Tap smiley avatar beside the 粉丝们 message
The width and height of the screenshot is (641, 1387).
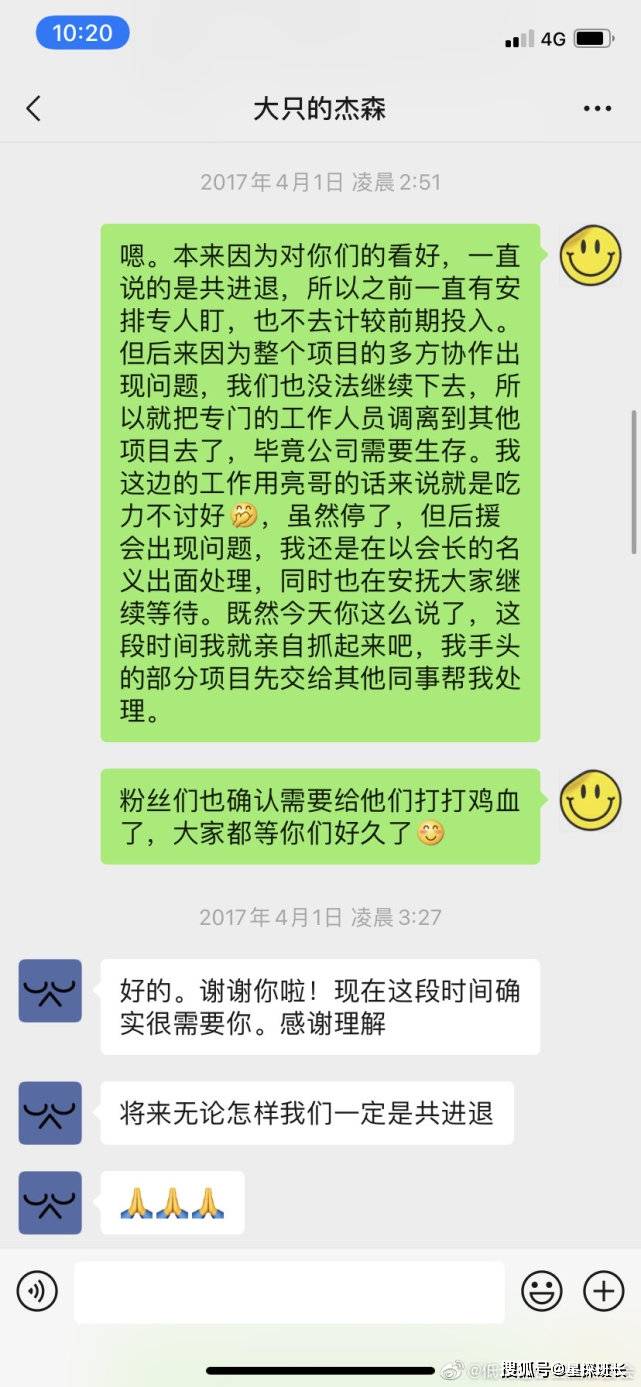coord(590,801)
